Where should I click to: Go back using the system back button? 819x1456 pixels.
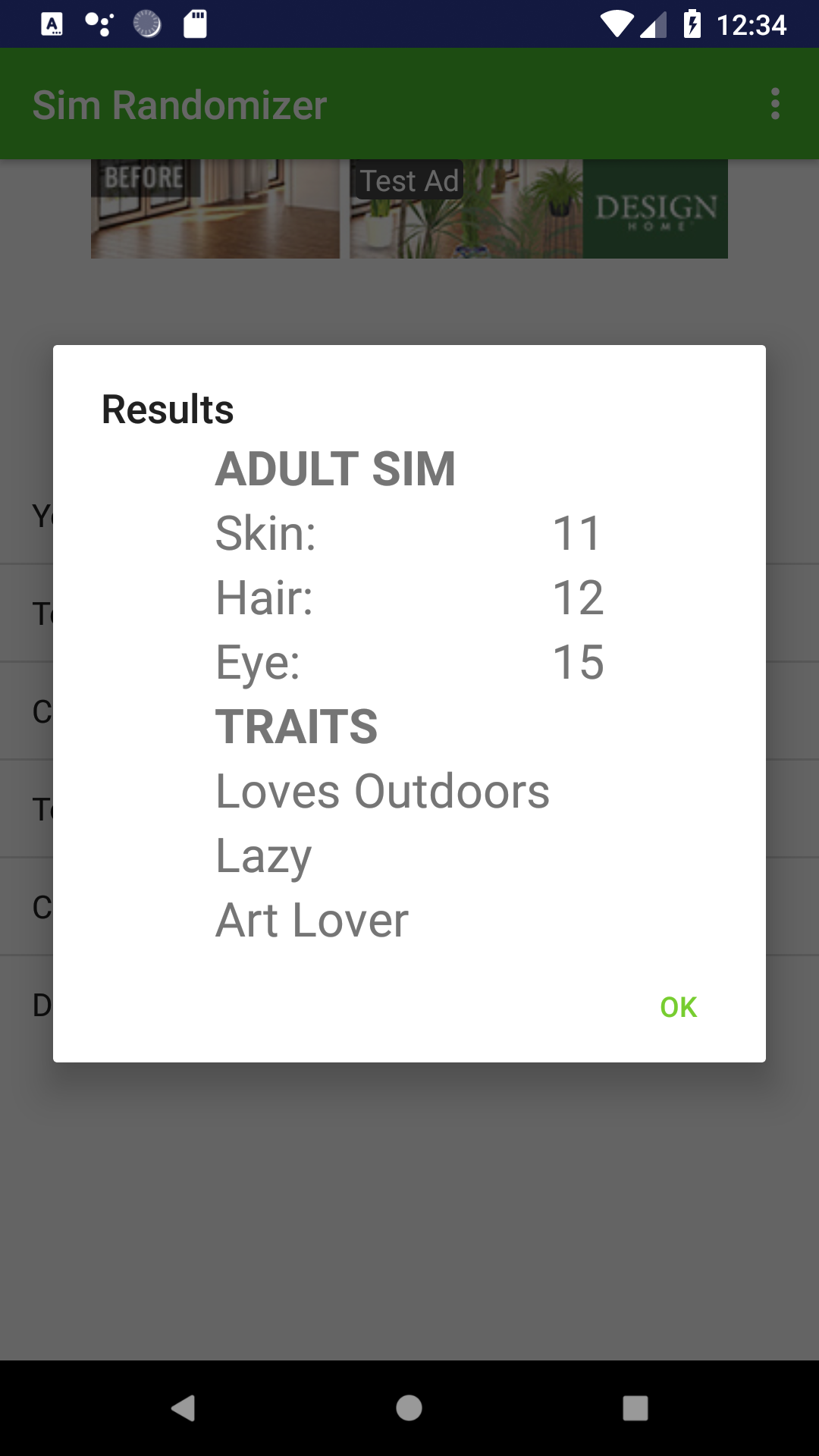tap(183, 1408)
